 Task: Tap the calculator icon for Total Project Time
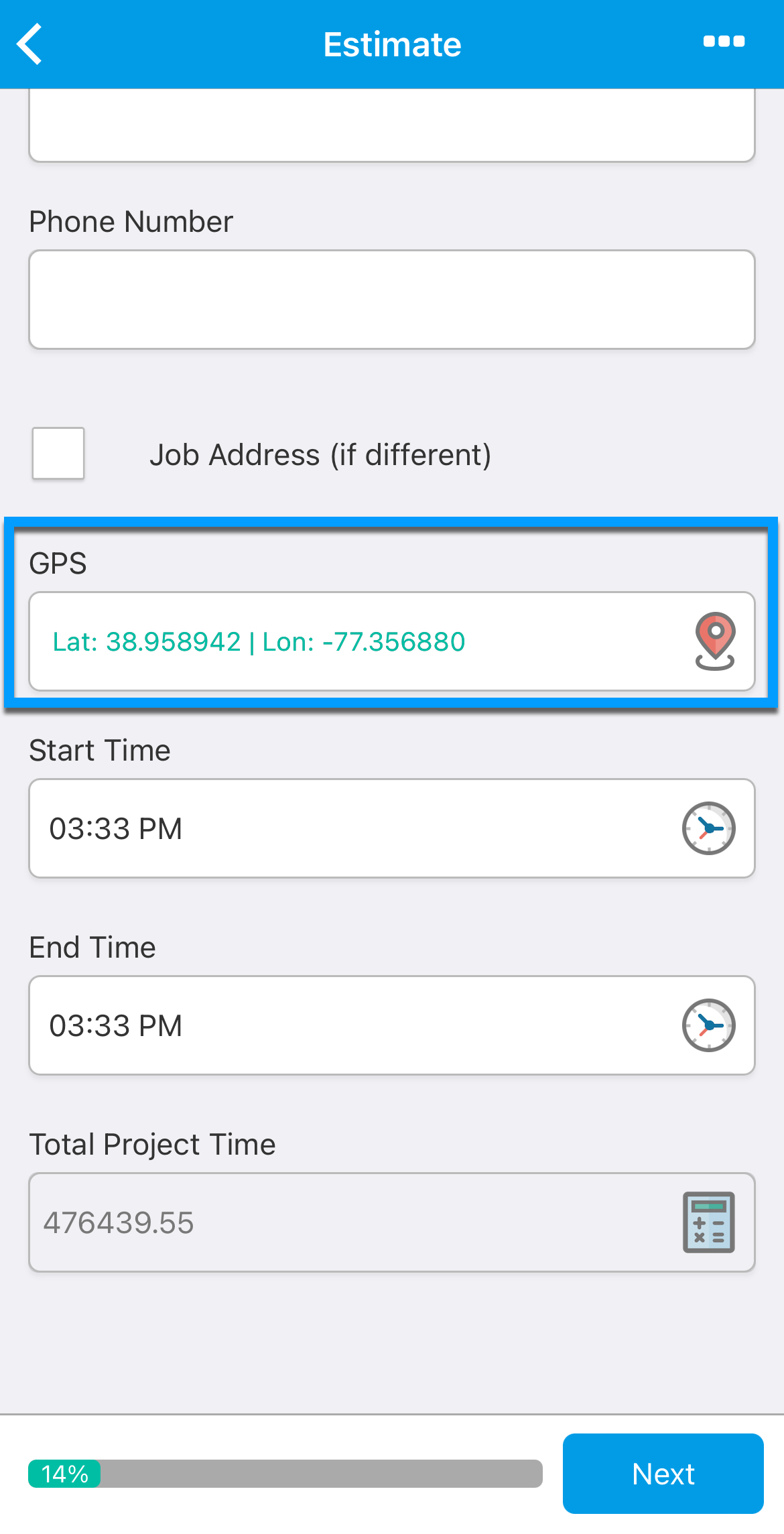click(x=708, y=1222)
